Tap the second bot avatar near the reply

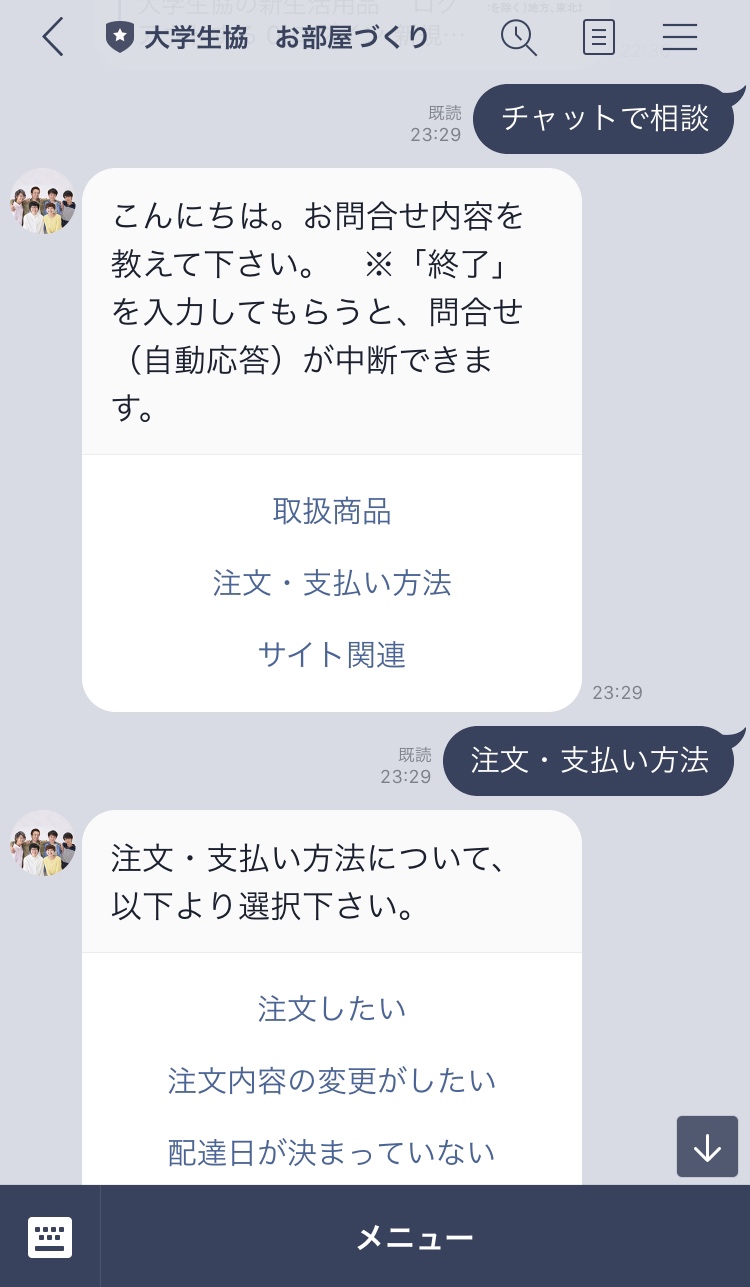click(42, 845)
